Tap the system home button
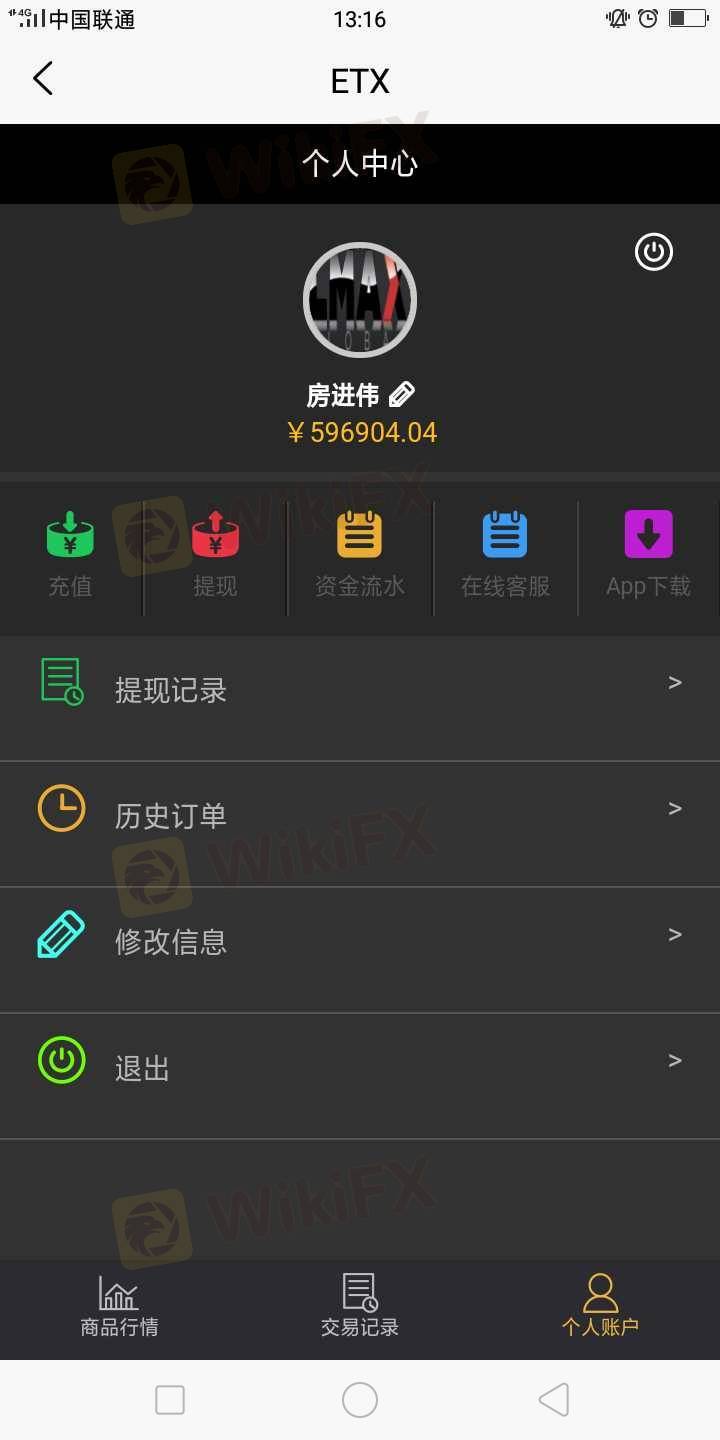This screenshot has height=1440, width=720. [360, 1400]
